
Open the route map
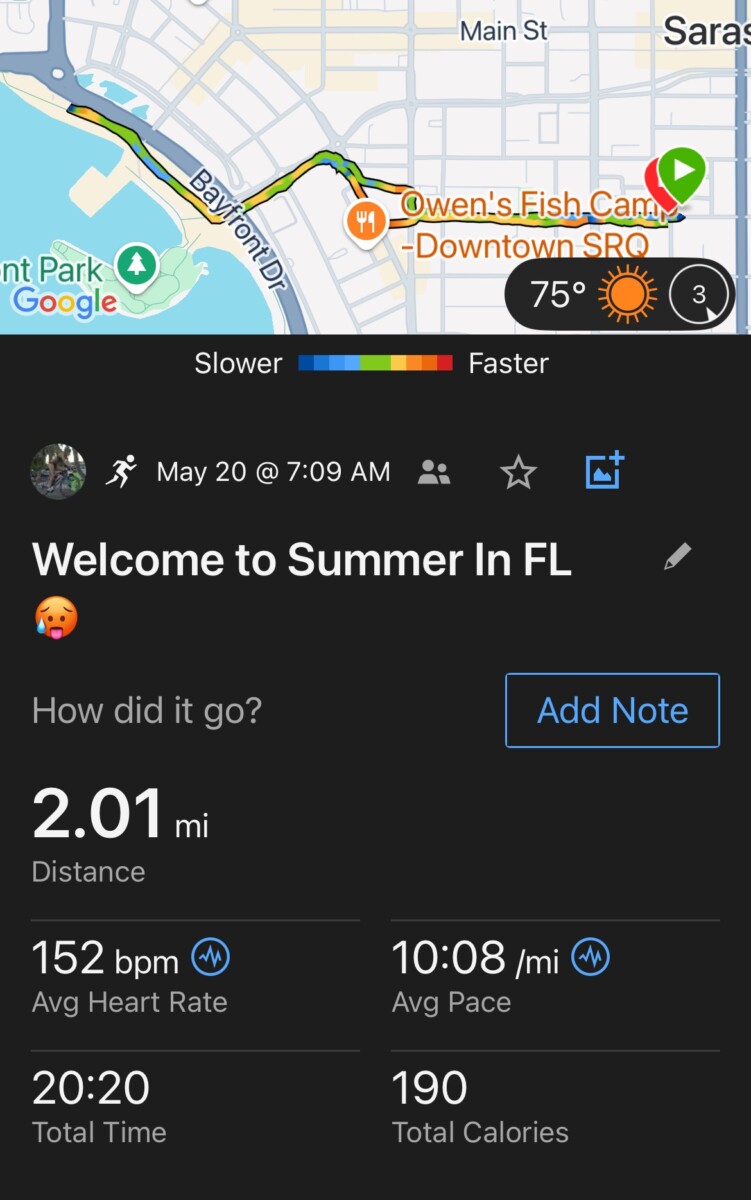coord(300,150)
